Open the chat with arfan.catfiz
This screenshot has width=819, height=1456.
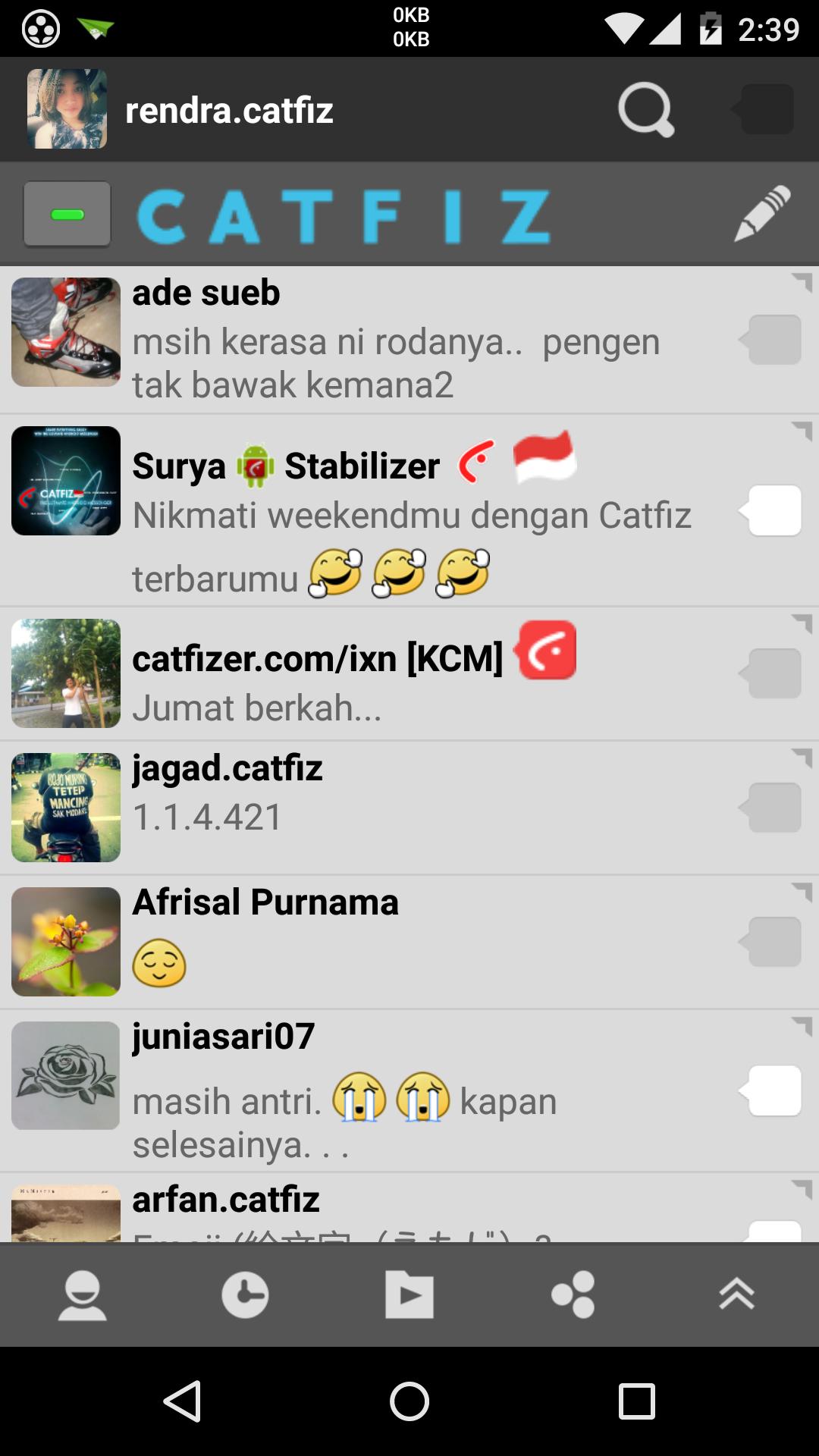(341, 1204)
